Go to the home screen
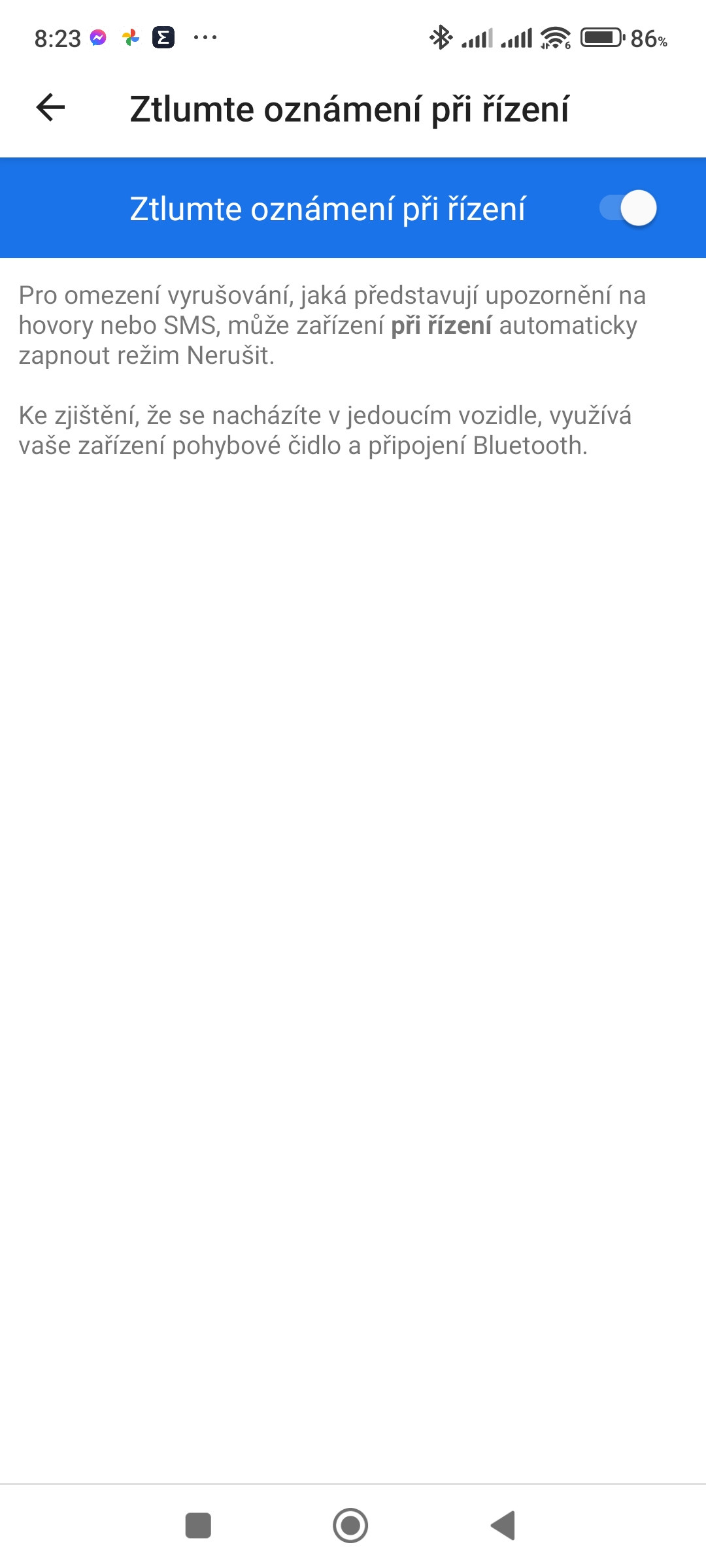This screenshot has height=1568, width=706. 350,1526
